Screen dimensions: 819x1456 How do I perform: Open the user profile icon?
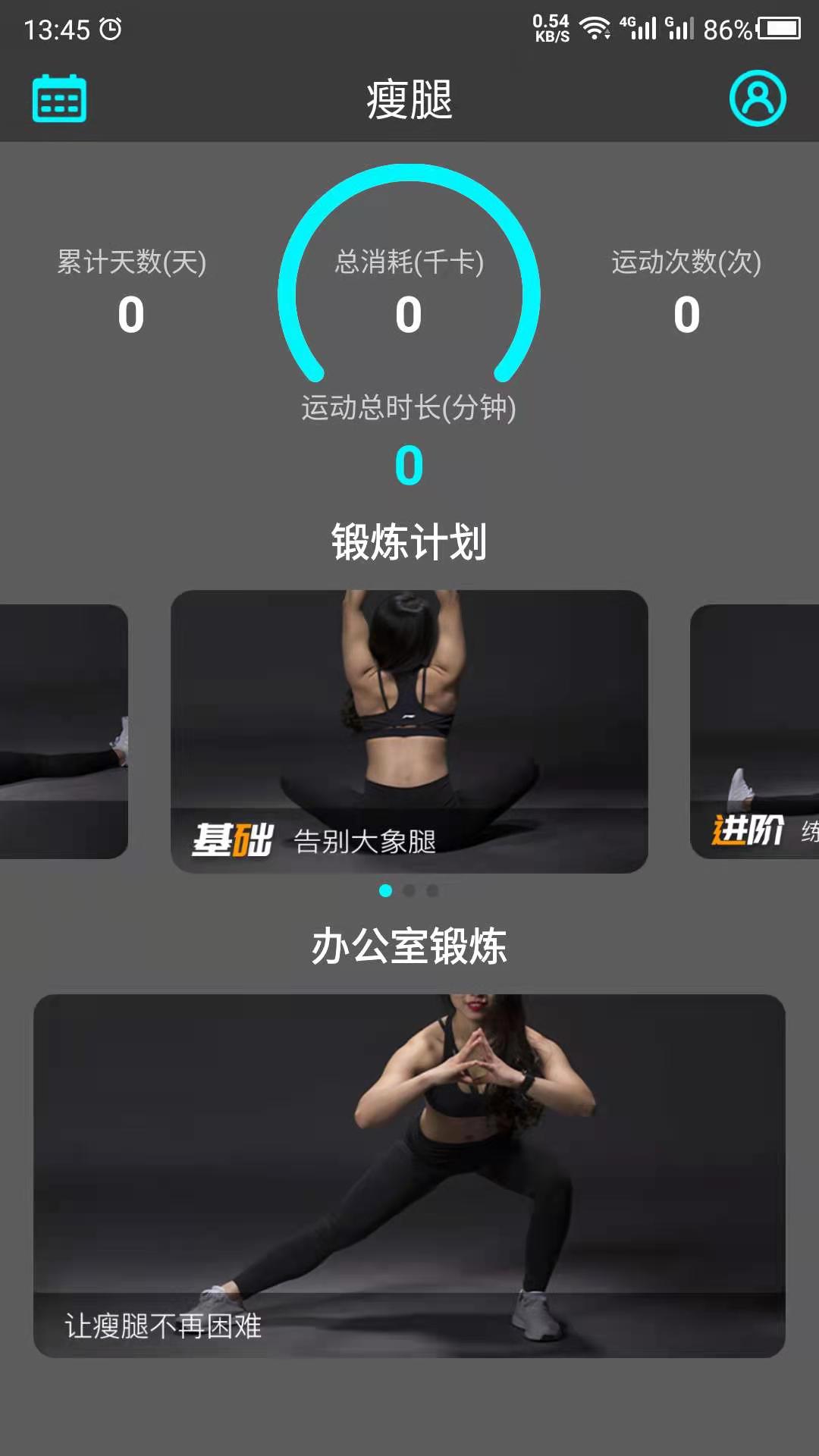[758, 99]
